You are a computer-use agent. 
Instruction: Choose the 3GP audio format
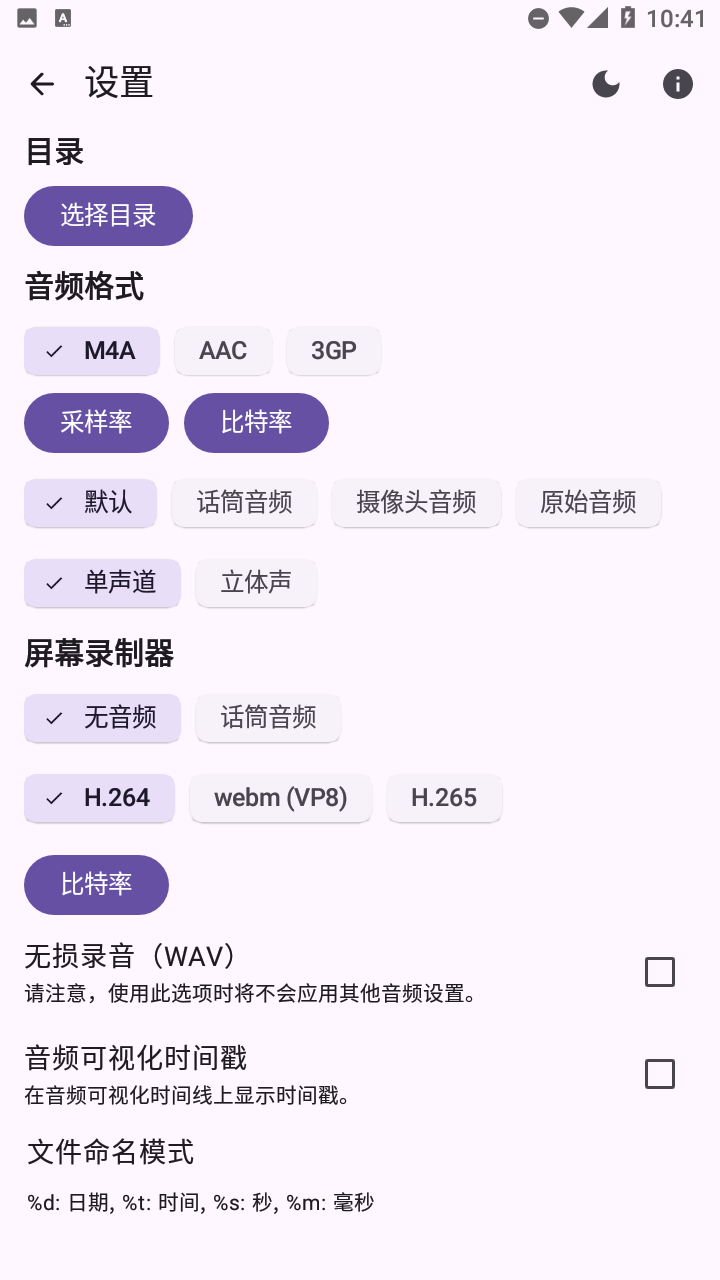(334, 351)
